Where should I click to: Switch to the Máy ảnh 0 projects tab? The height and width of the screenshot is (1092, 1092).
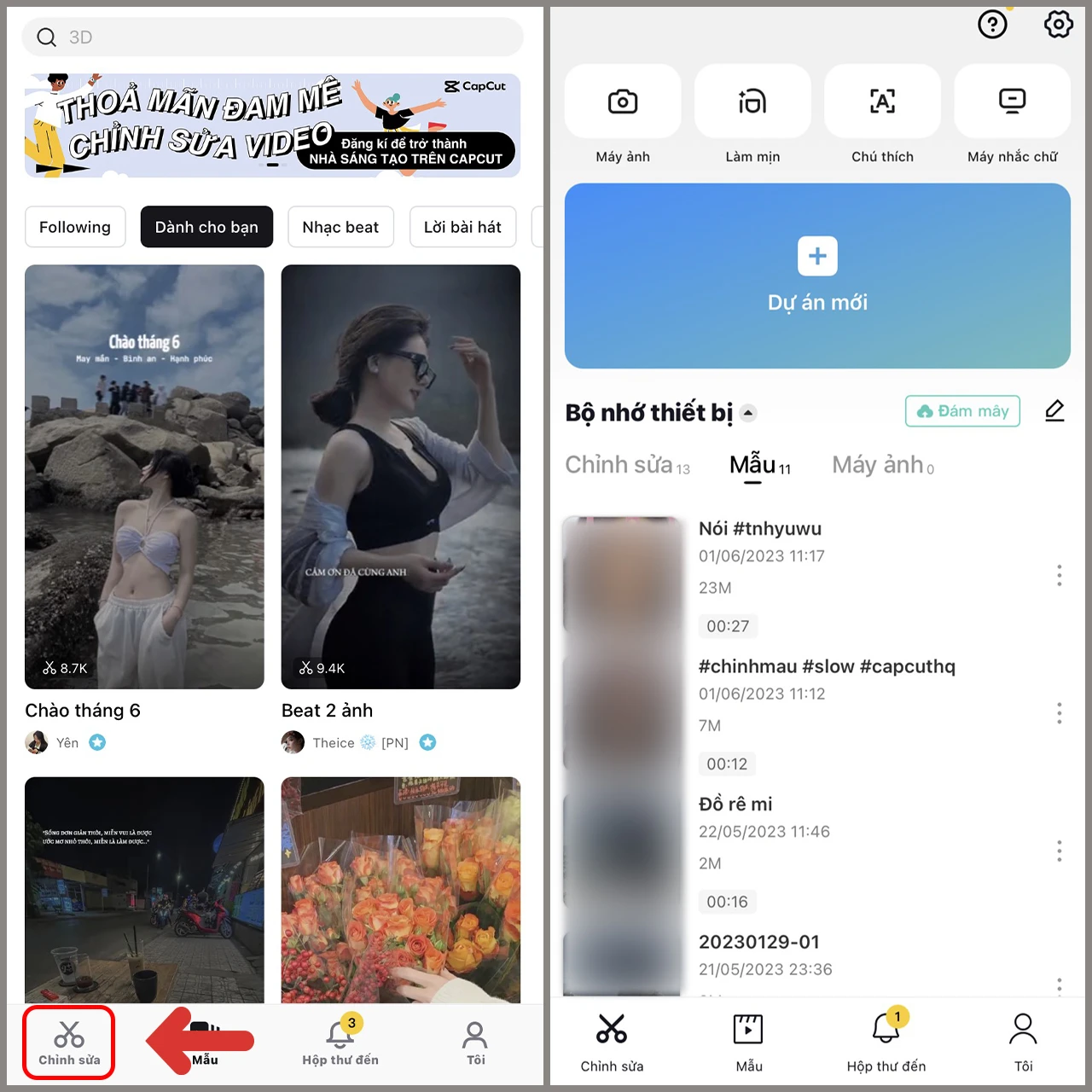click(x=882, y=465)
